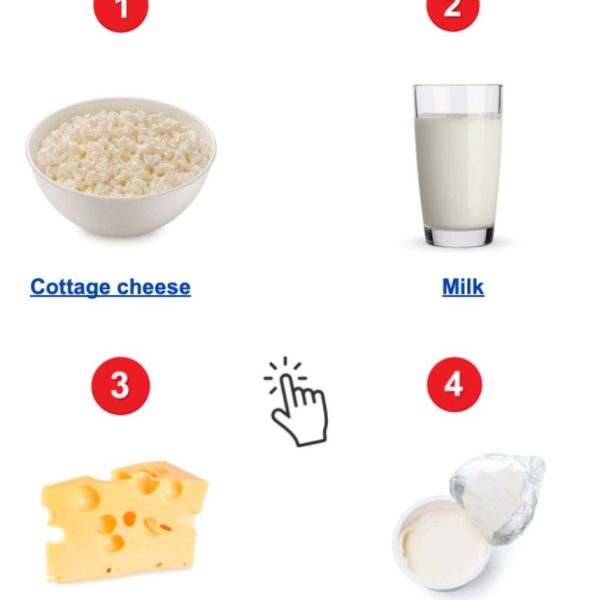Choose the yellow holey cheese picture
600x600 pixels.
(x=125, y=519)
